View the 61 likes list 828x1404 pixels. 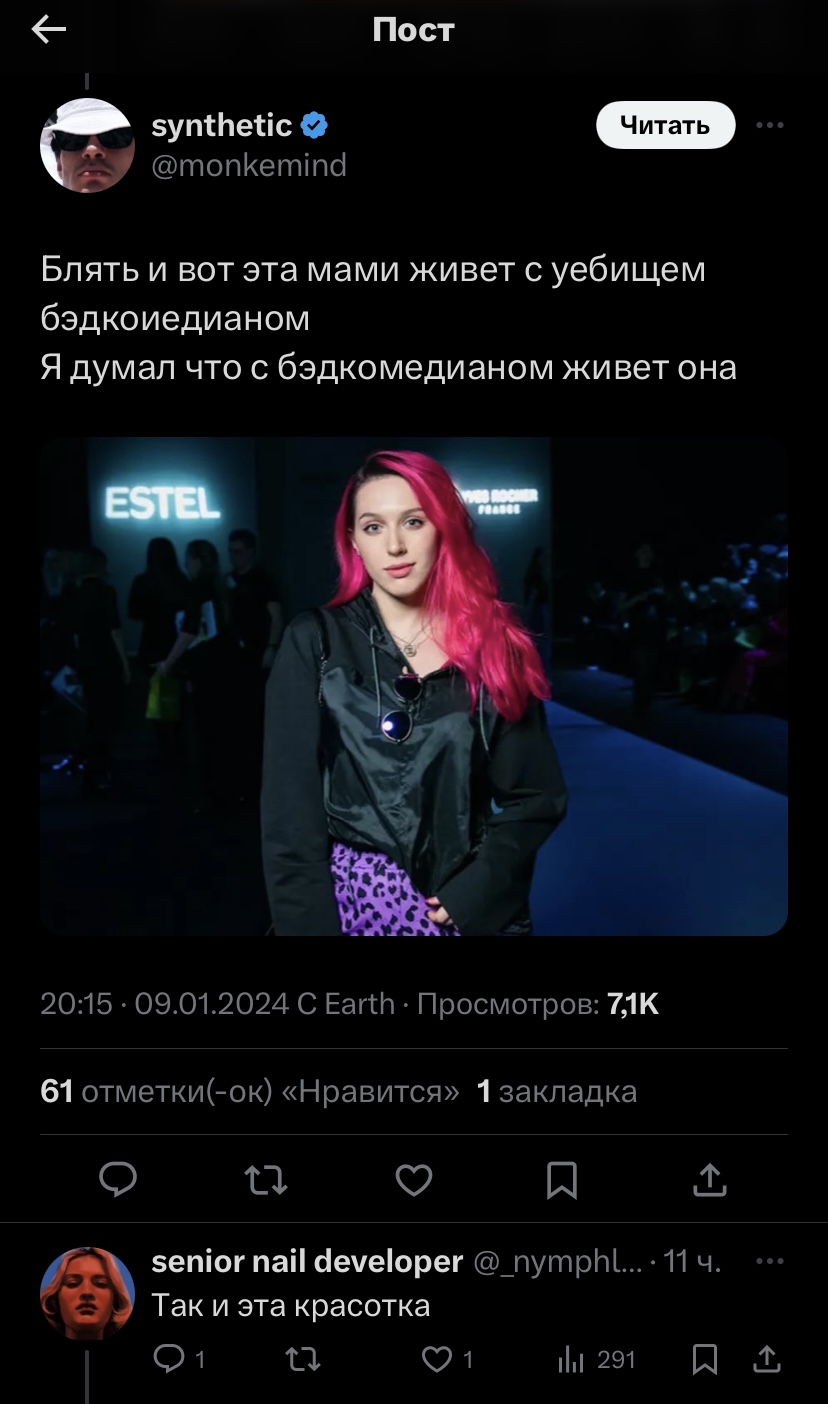click(x=250, y=1091)
